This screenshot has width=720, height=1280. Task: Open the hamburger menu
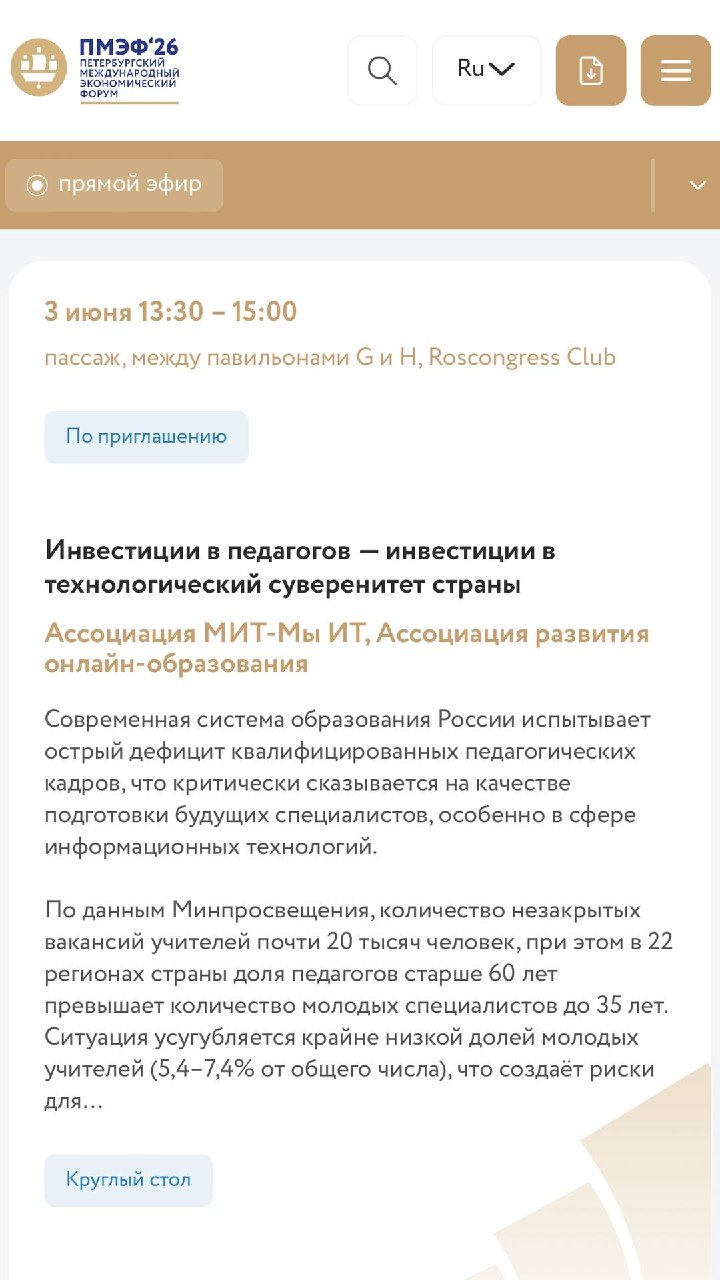click(x=676, y=70)
